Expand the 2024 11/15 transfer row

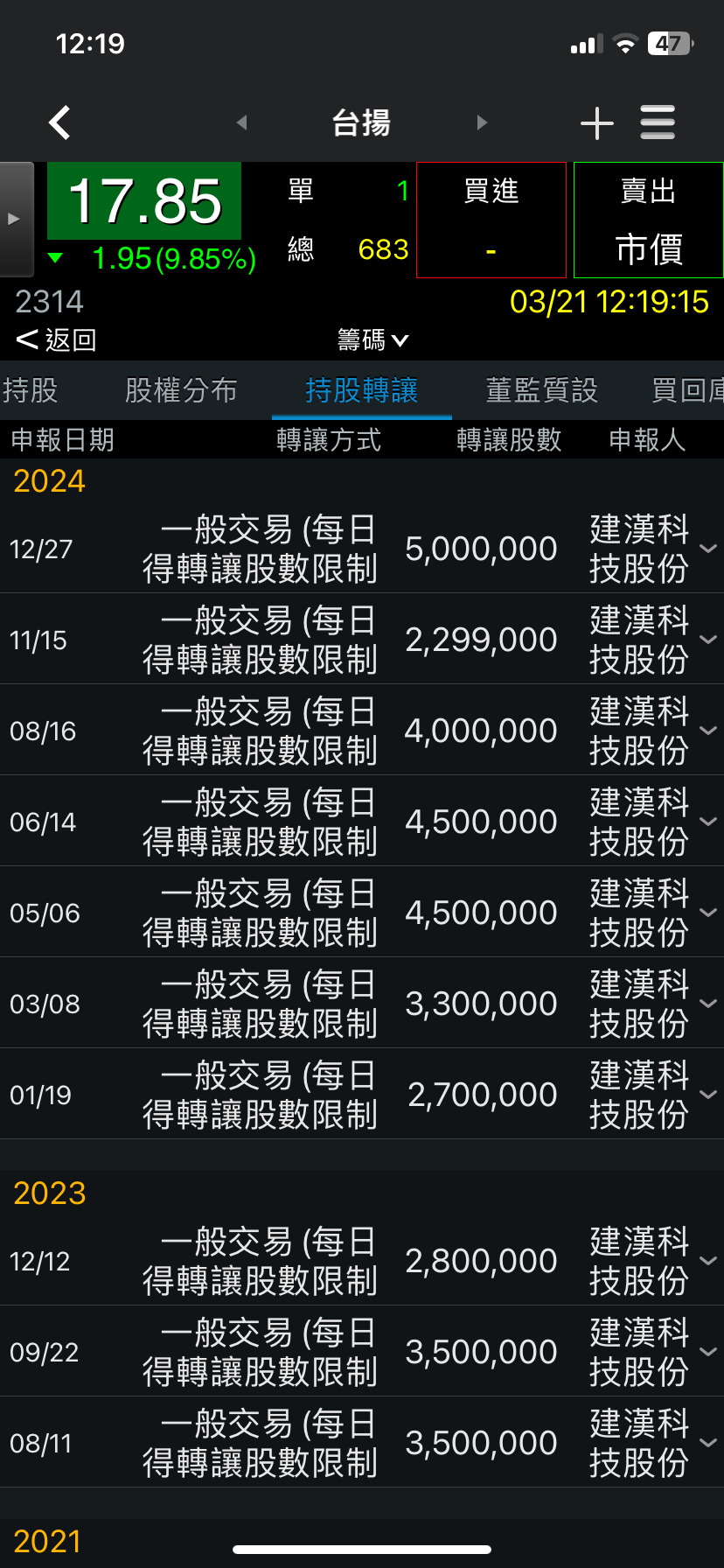point(708,640)
